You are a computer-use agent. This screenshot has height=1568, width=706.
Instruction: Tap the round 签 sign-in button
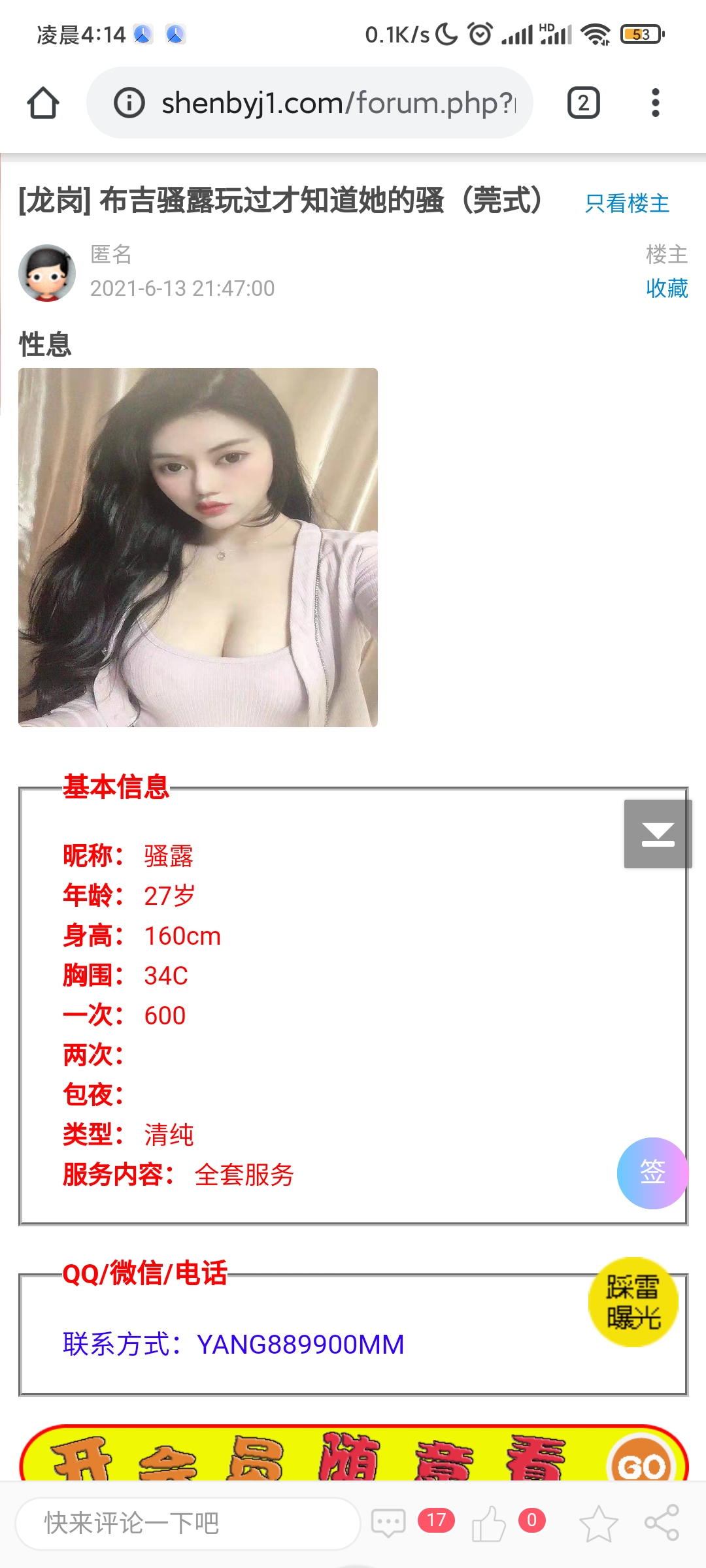[652, 1173]
